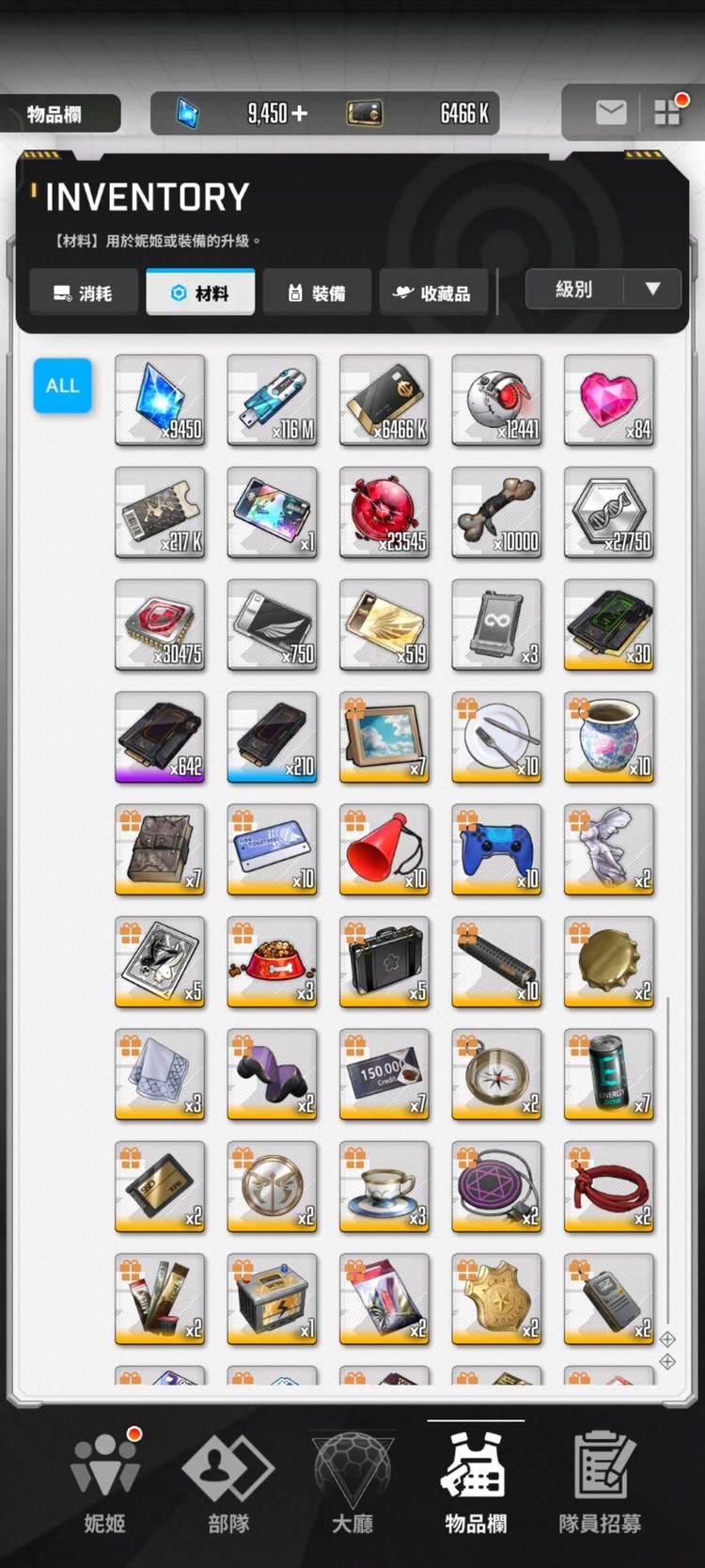Select the red megaphone gift item
705x1568 pixels.
384,849
